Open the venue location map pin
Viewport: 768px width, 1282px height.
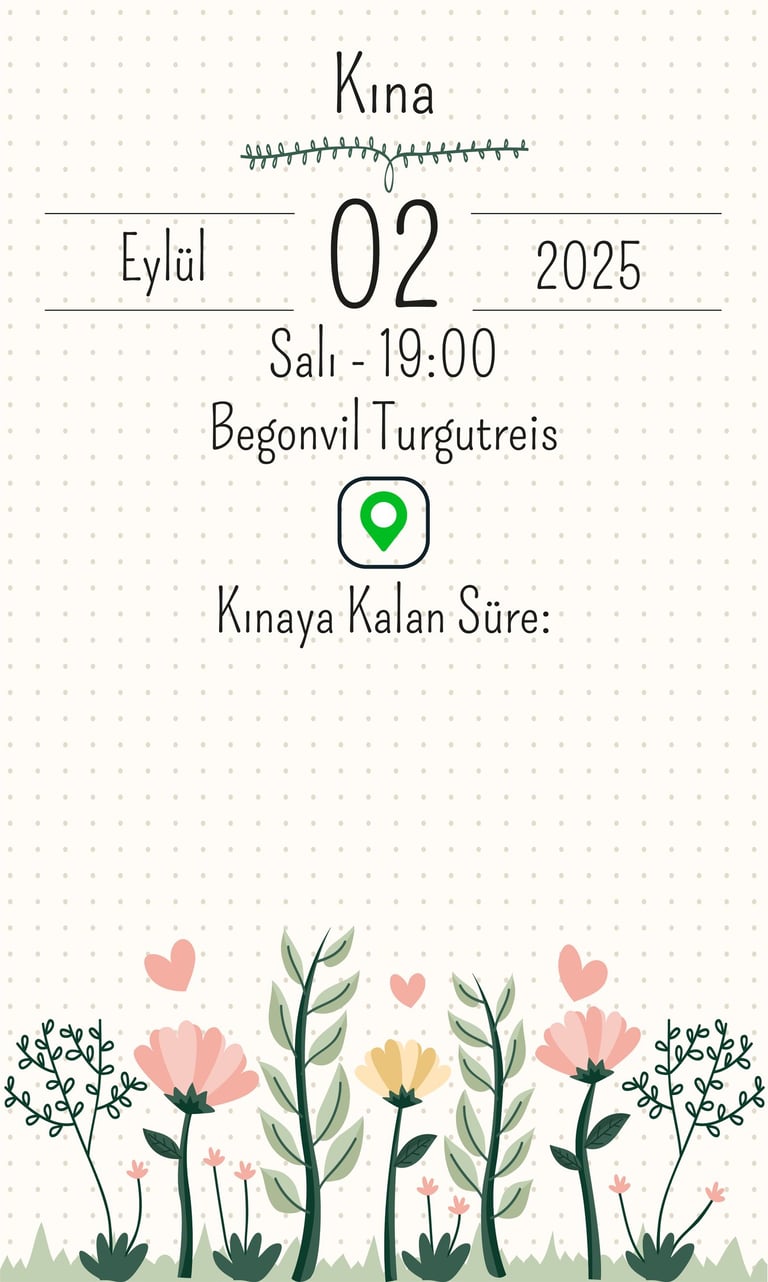point(383,522)
